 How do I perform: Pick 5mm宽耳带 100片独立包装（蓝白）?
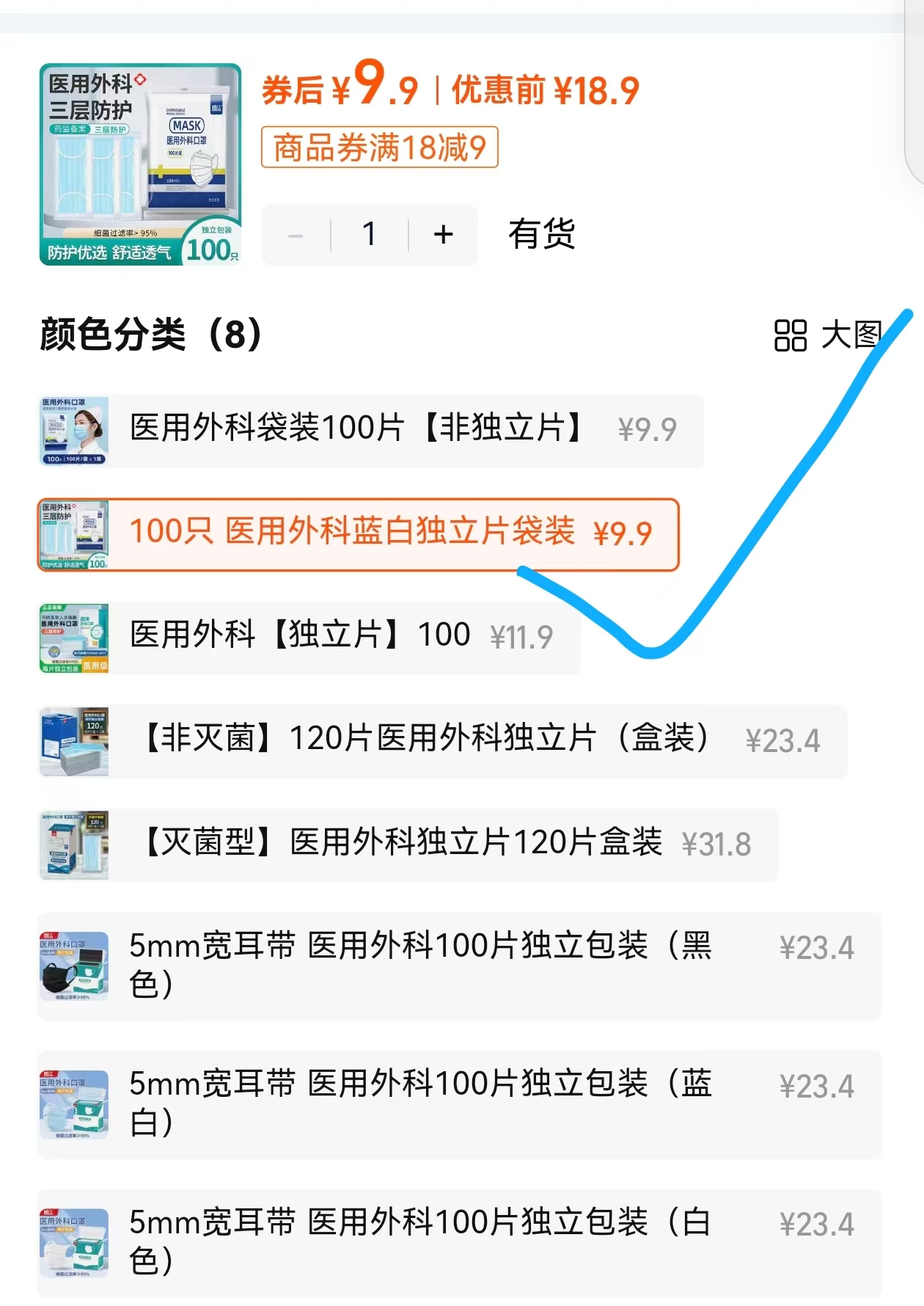[458, 1103]
